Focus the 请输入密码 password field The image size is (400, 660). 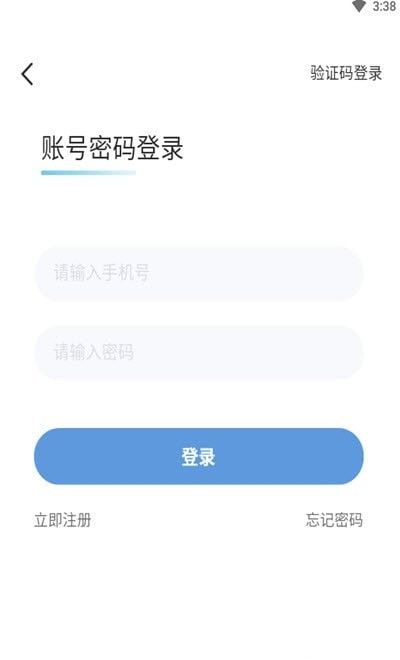199,352
